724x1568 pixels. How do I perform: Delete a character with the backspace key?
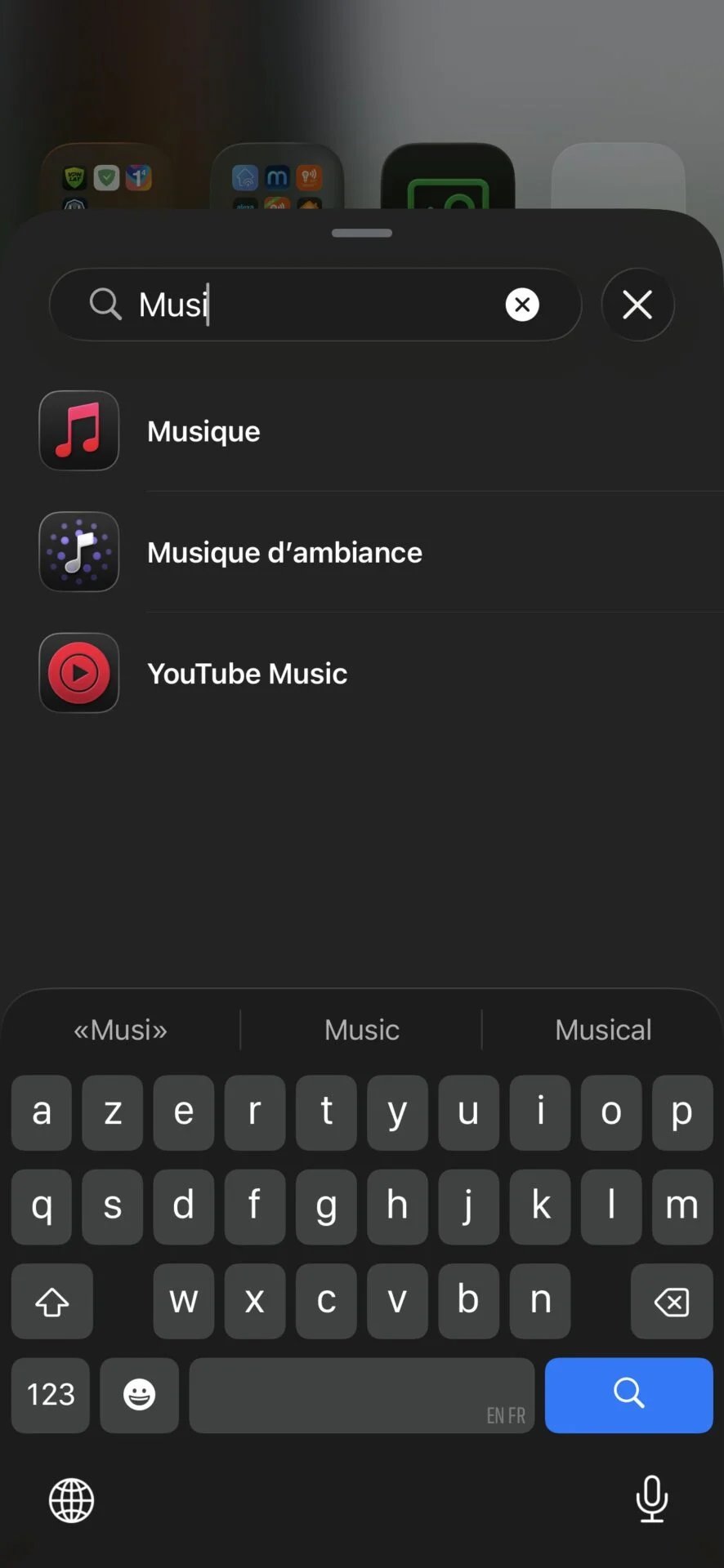[671, 1301]
